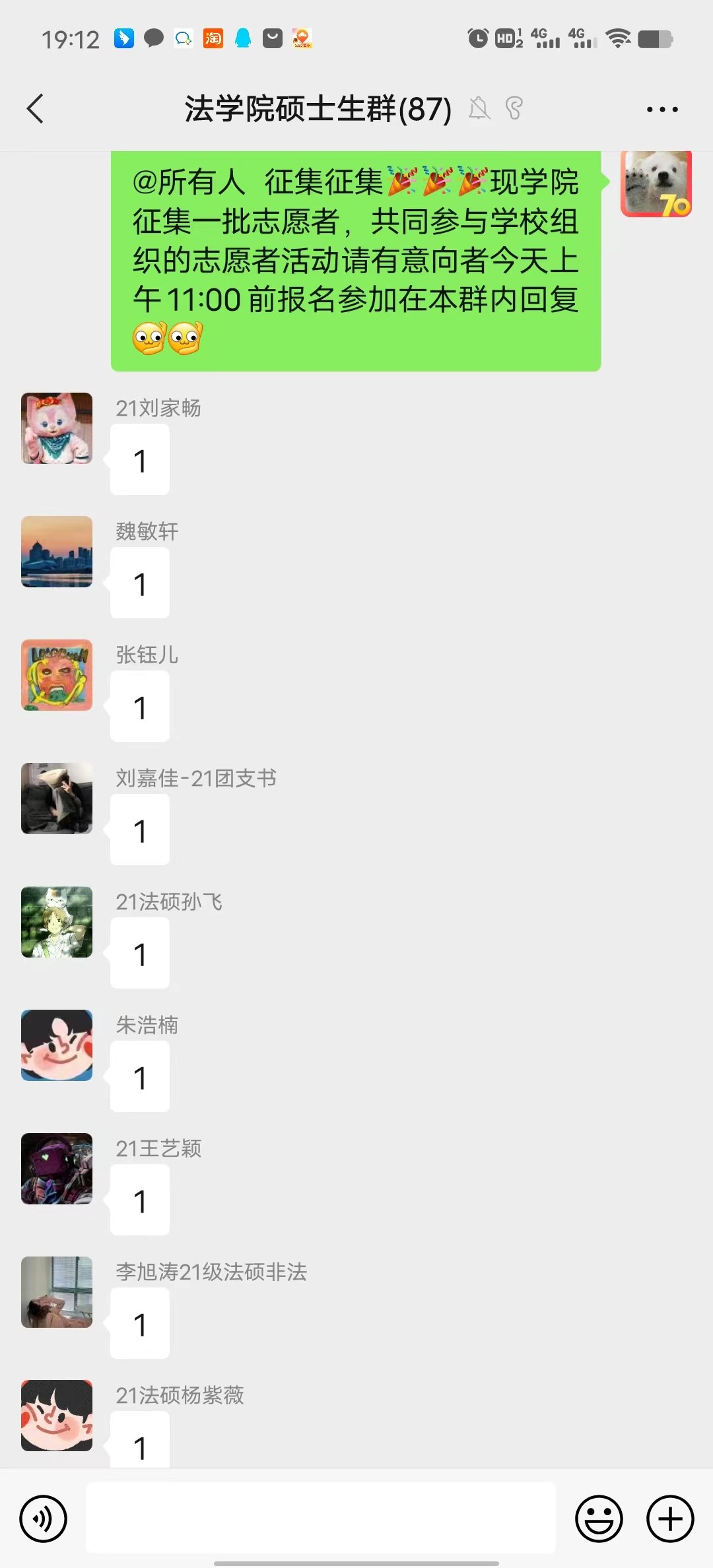Open the group chat overflow menu
The height and width of the screenshot is (1568, 713).
tap(662, 110)
